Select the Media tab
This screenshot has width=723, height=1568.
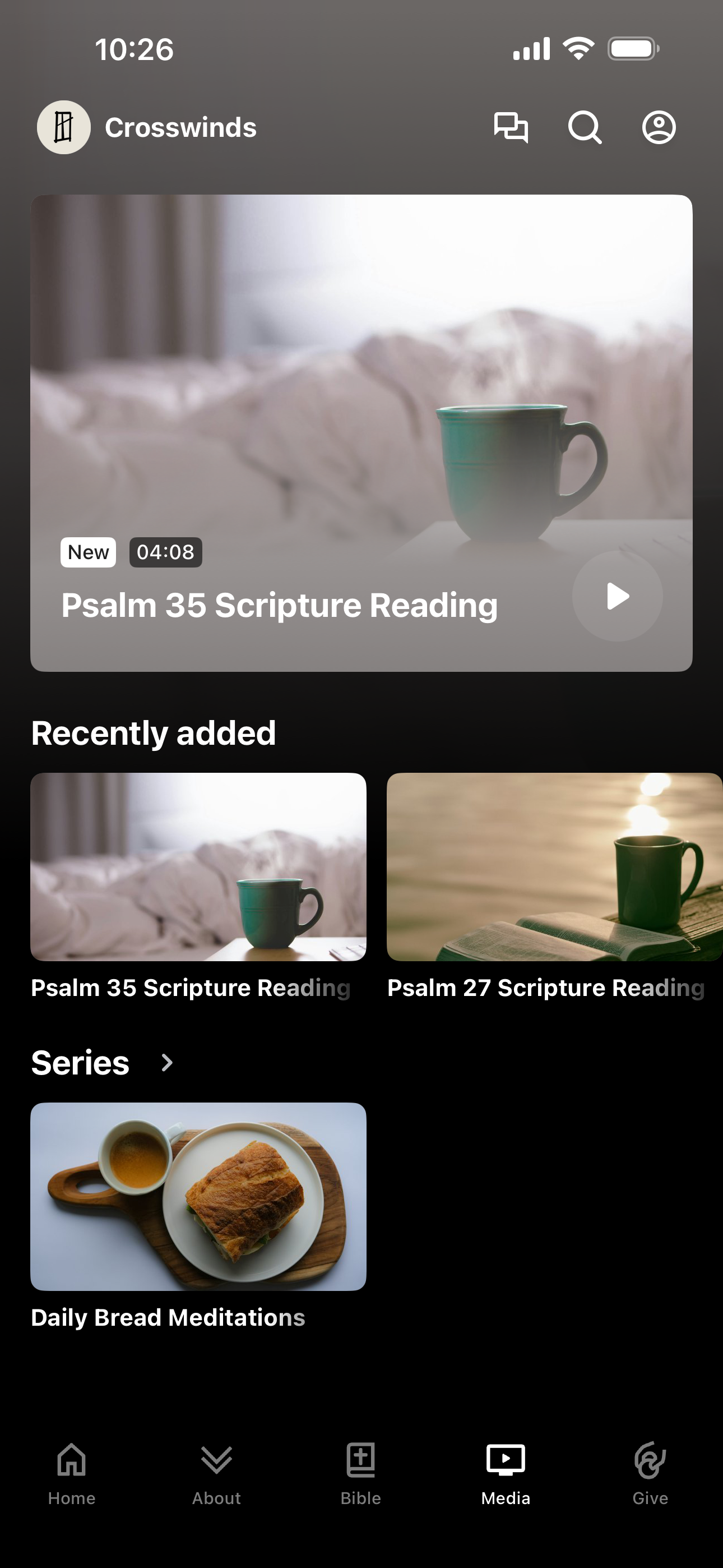tap(506, 1473)
